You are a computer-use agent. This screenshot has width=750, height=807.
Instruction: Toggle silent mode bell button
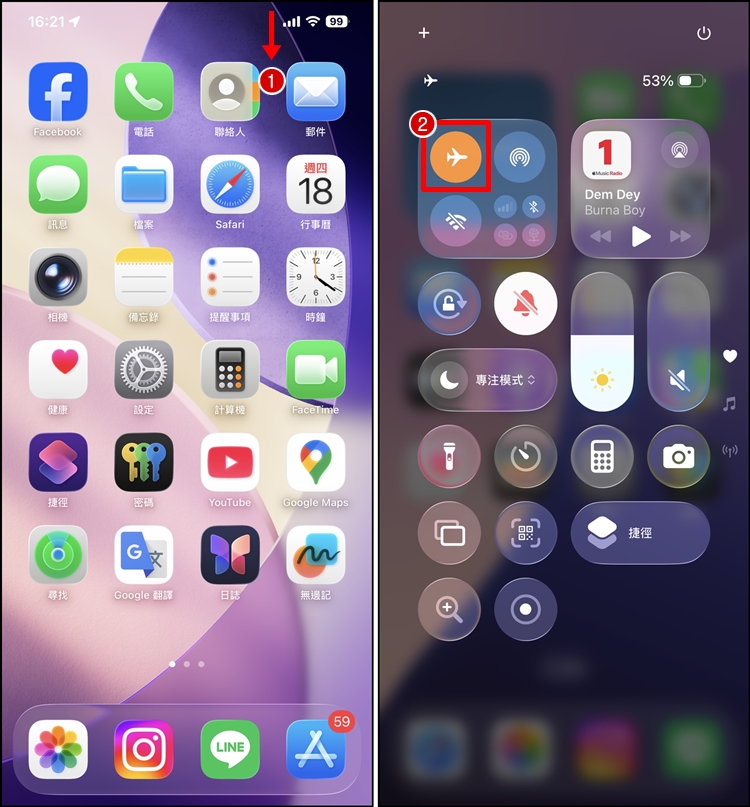[525, 303]
